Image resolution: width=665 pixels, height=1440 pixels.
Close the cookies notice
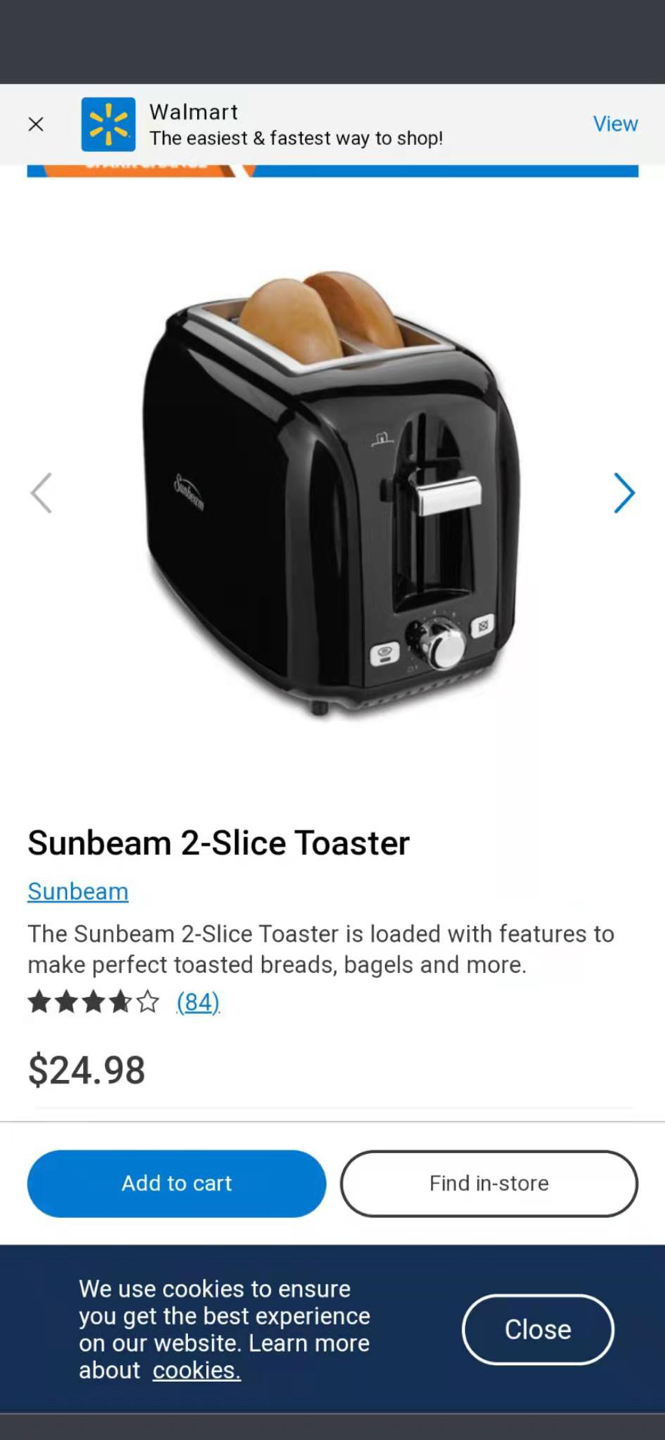[x=537, y=1329]
